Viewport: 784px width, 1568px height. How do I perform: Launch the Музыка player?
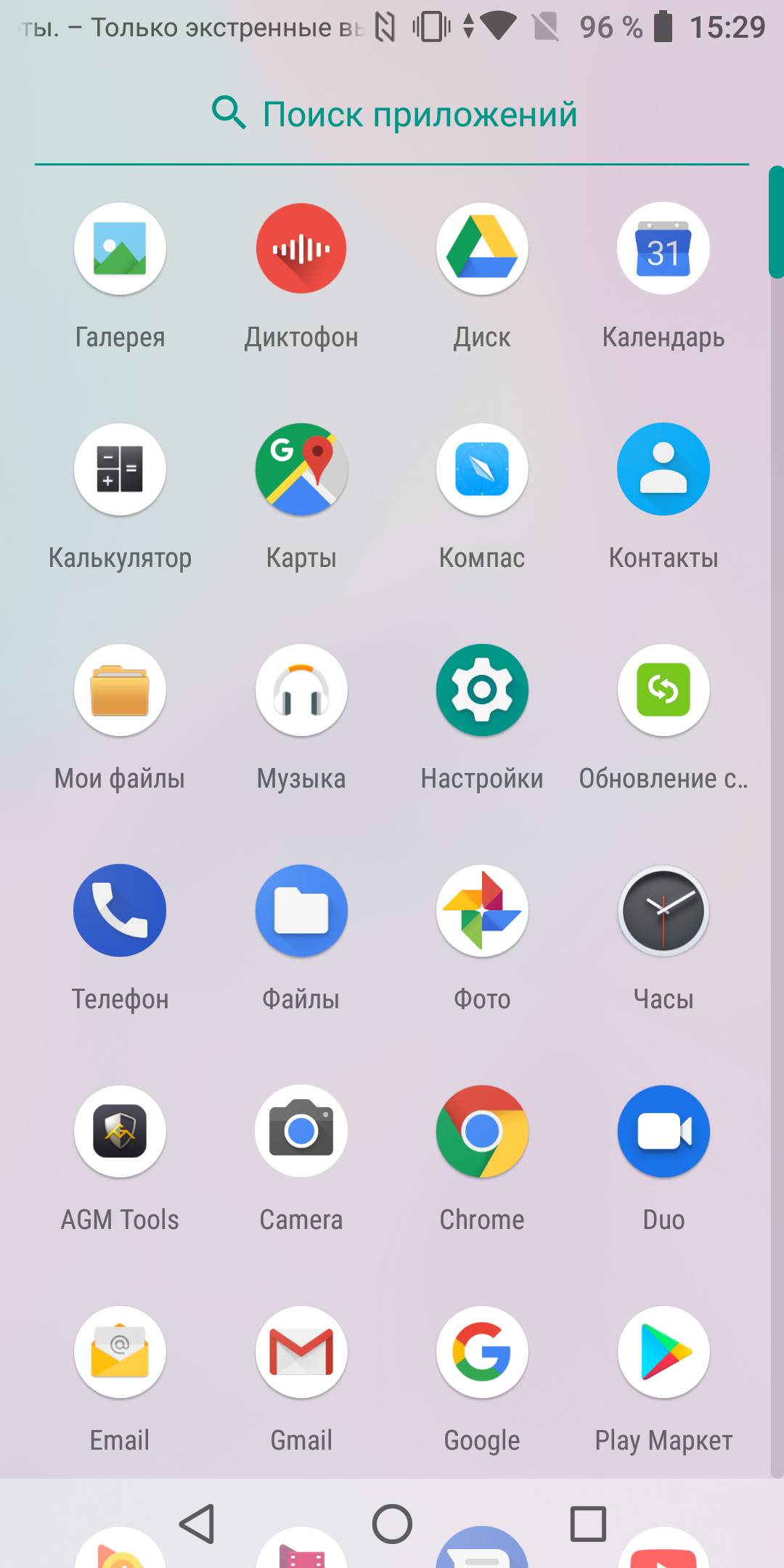pos(301,690)
